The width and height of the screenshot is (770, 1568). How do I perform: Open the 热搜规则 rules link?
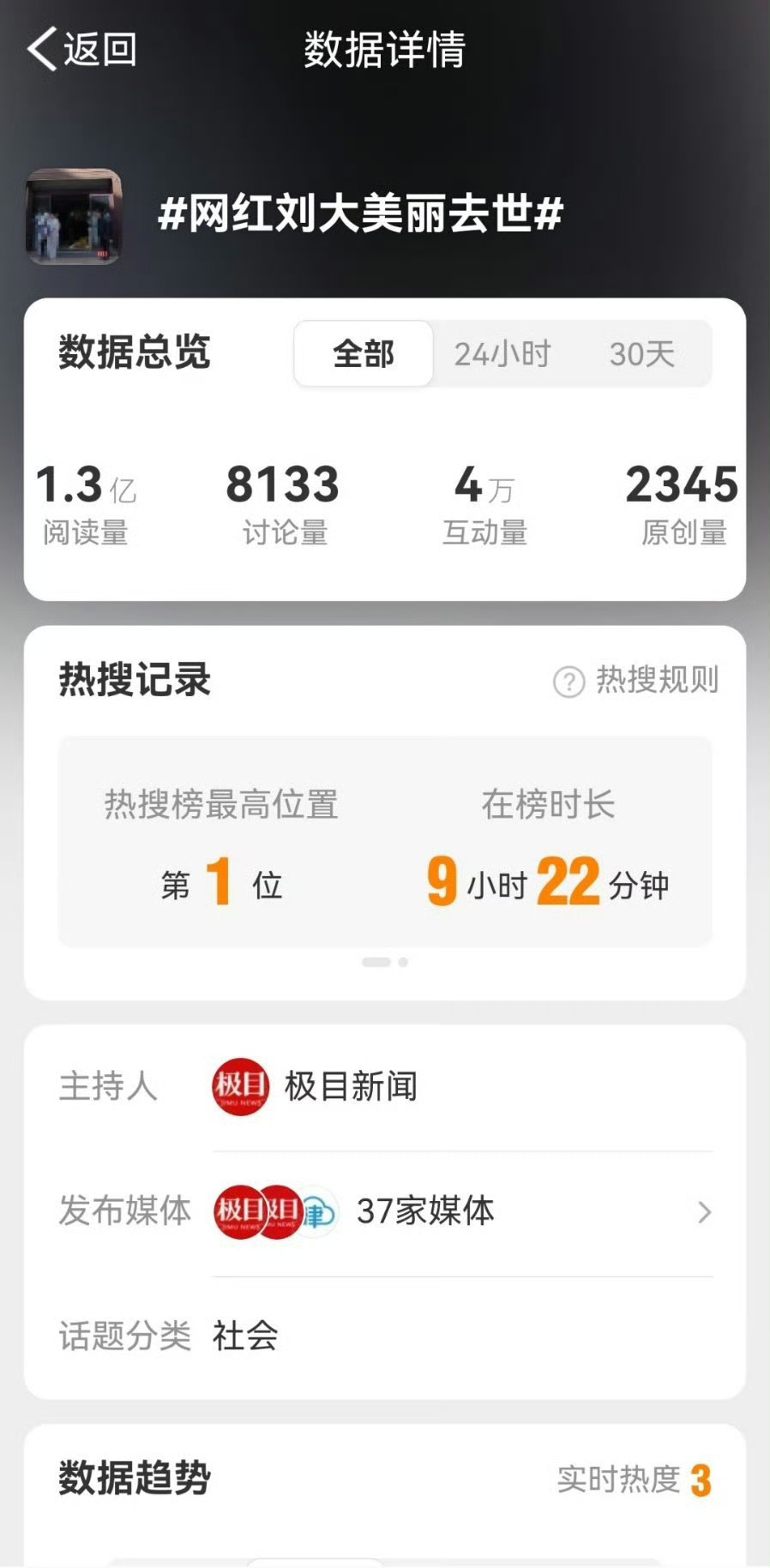654,681
